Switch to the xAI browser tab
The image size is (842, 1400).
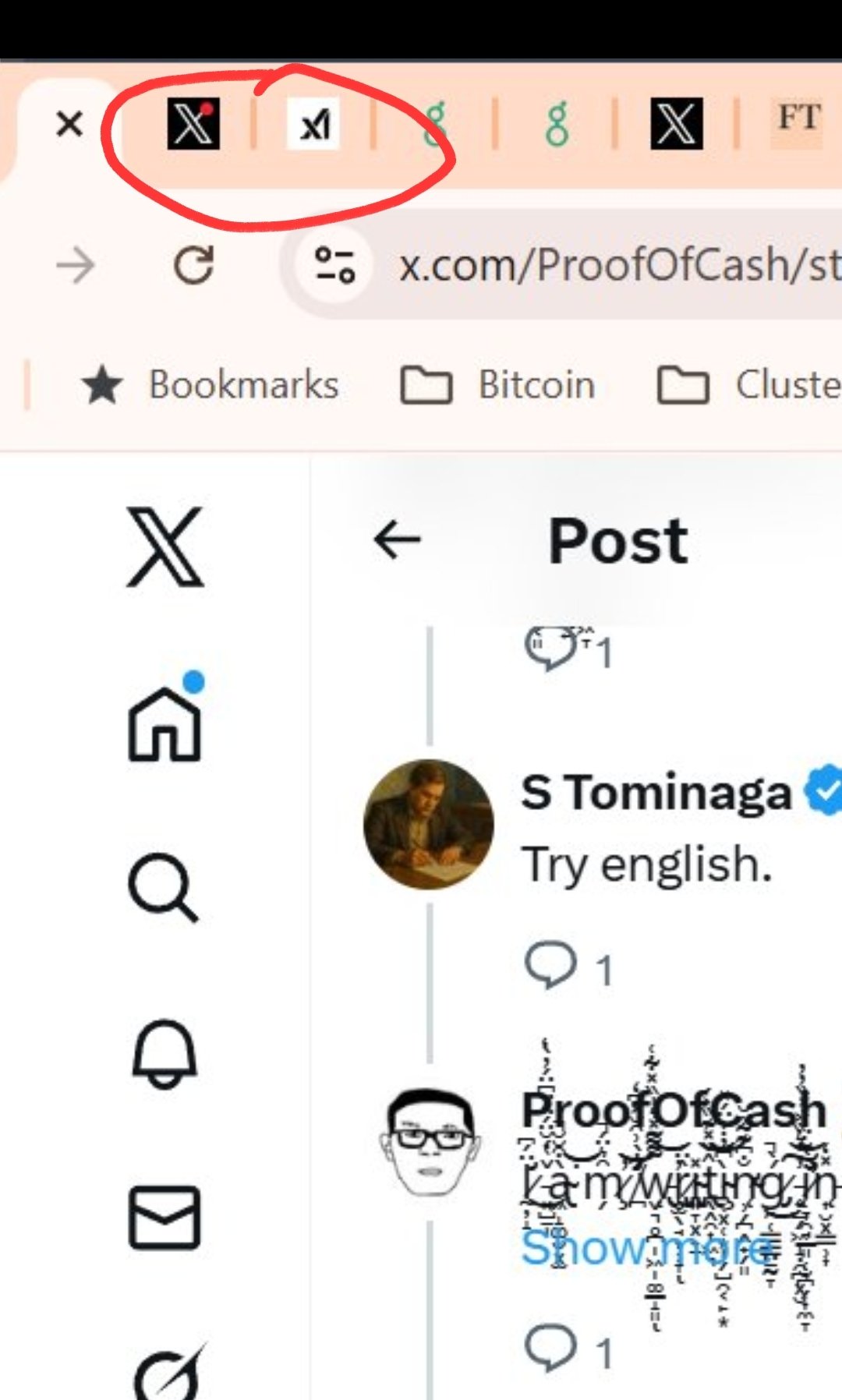(x=314, y=124)
